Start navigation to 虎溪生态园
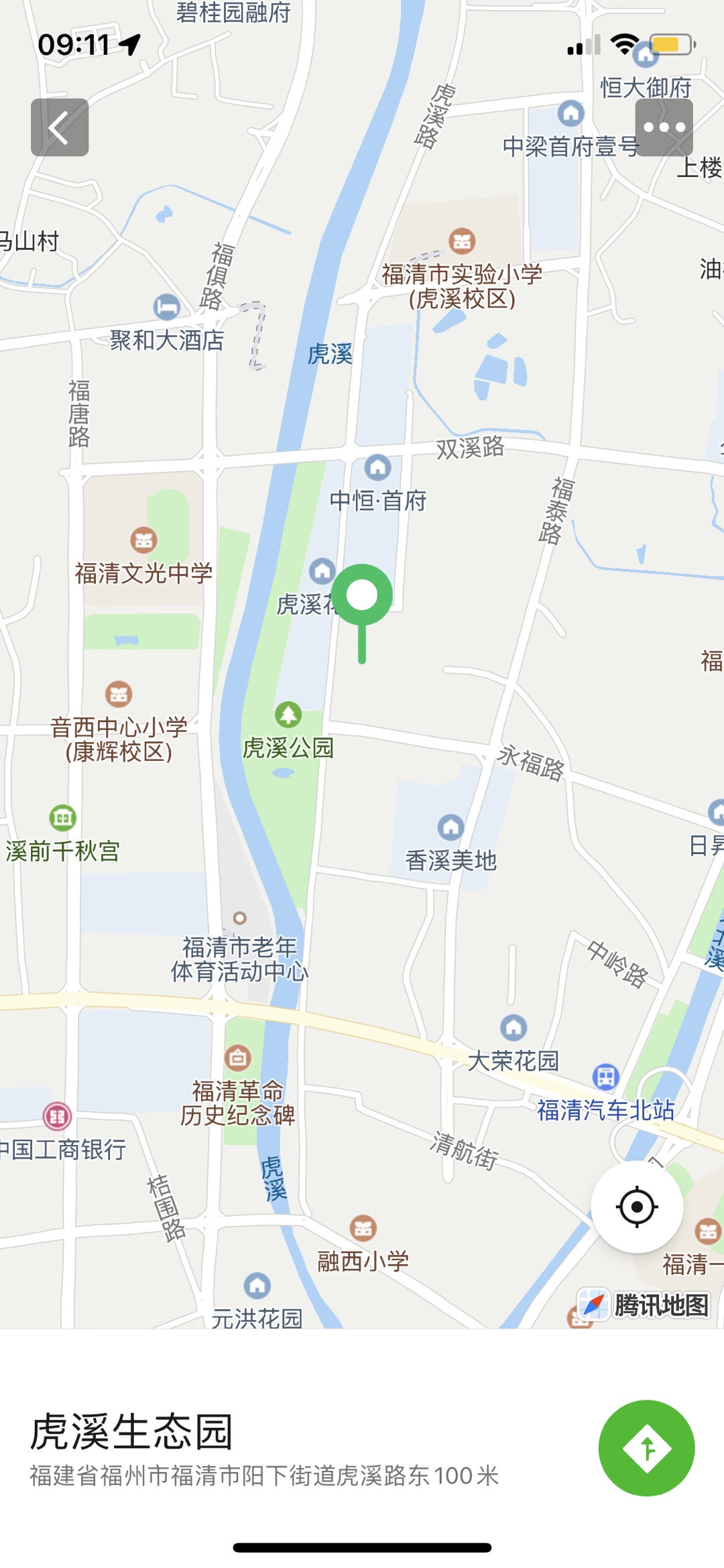724x1568 pixels. pos(646,1448)
